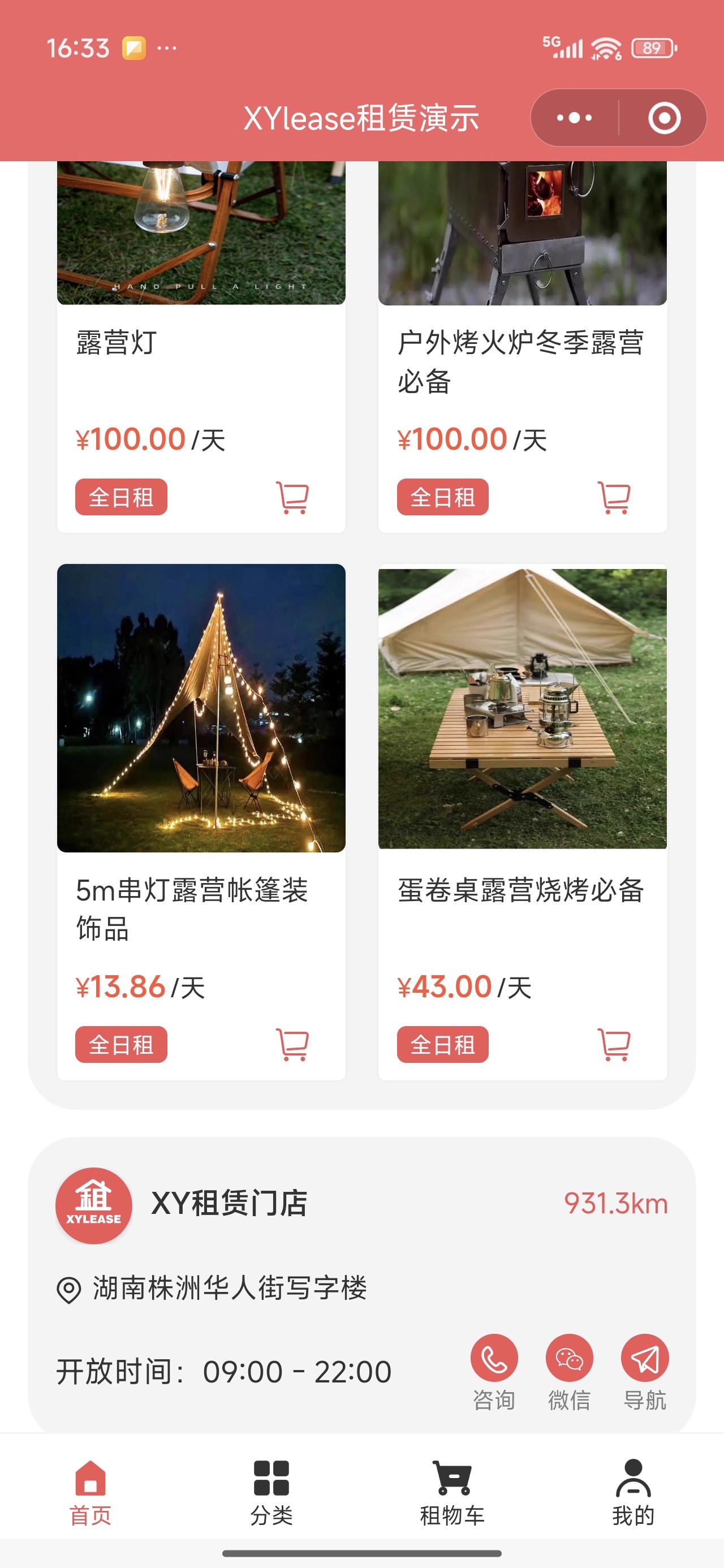This screenshot has height=1568, width=724.
Task: Add 蛋卷桌 to the rental cart
Action: coord(614,1045)
